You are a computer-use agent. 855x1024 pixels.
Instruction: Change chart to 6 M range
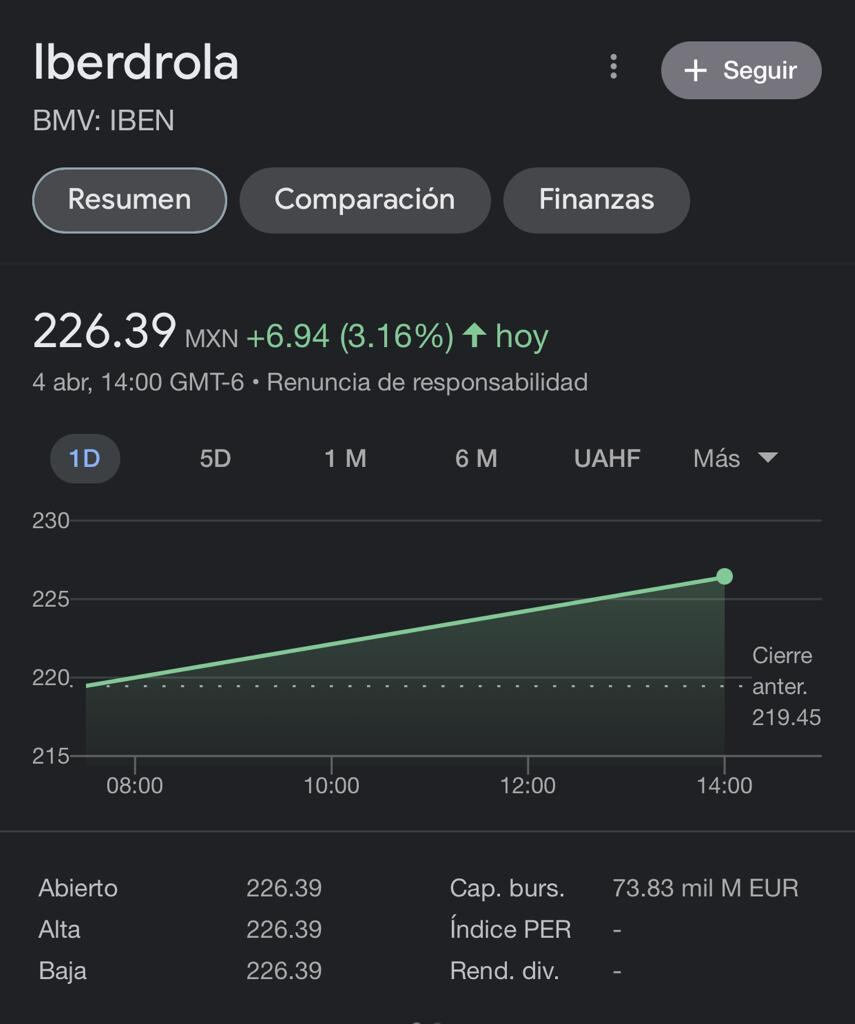476,459
